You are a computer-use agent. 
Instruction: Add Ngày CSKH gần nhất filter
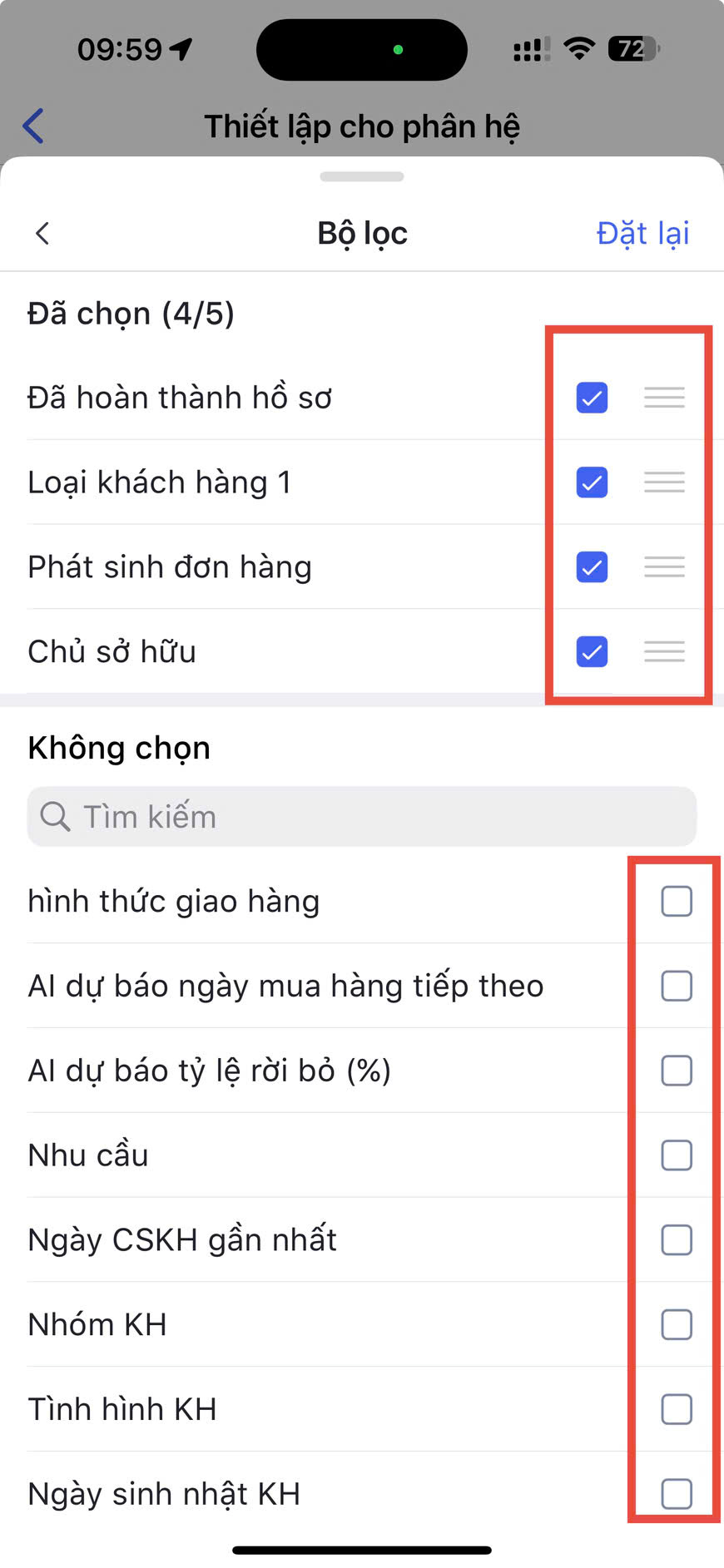(676, 1239)
